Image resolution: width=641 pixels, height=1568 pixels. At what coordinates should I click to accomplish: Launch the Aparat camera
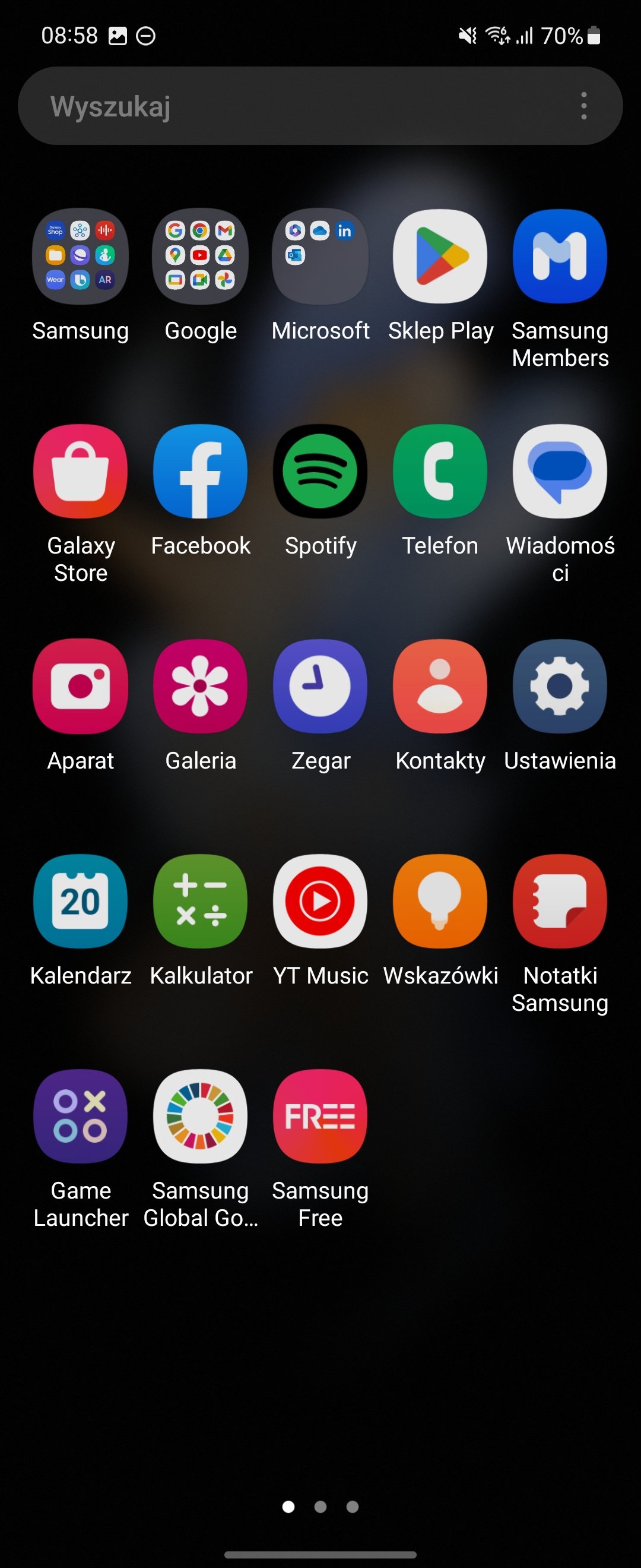coord(80,686)
